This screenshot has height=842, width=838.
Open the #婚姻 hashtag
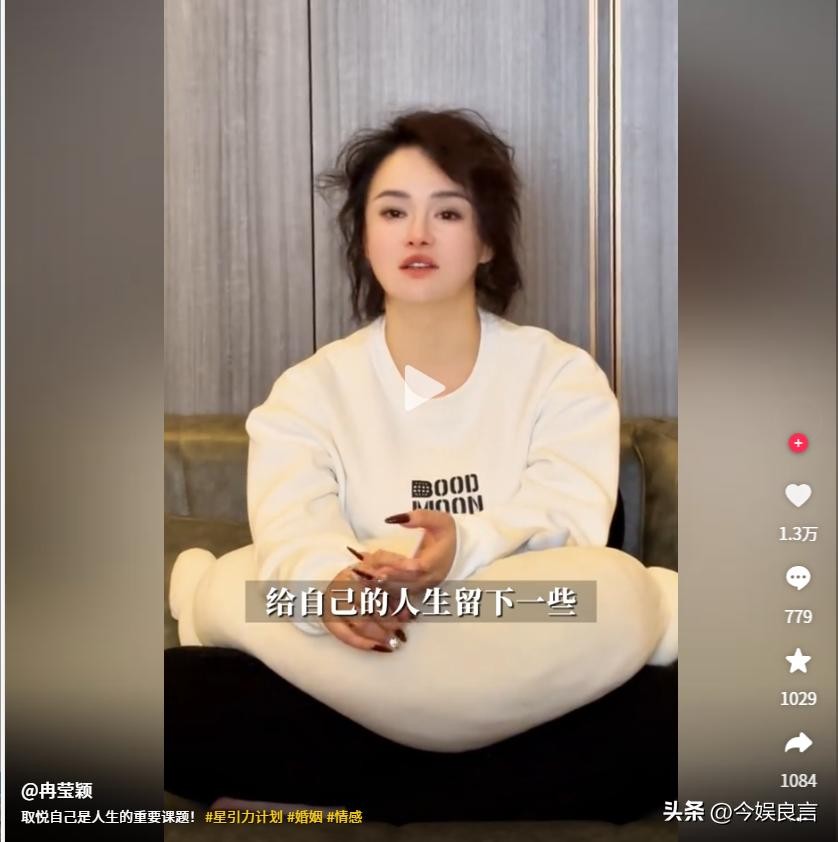point(304,817)
